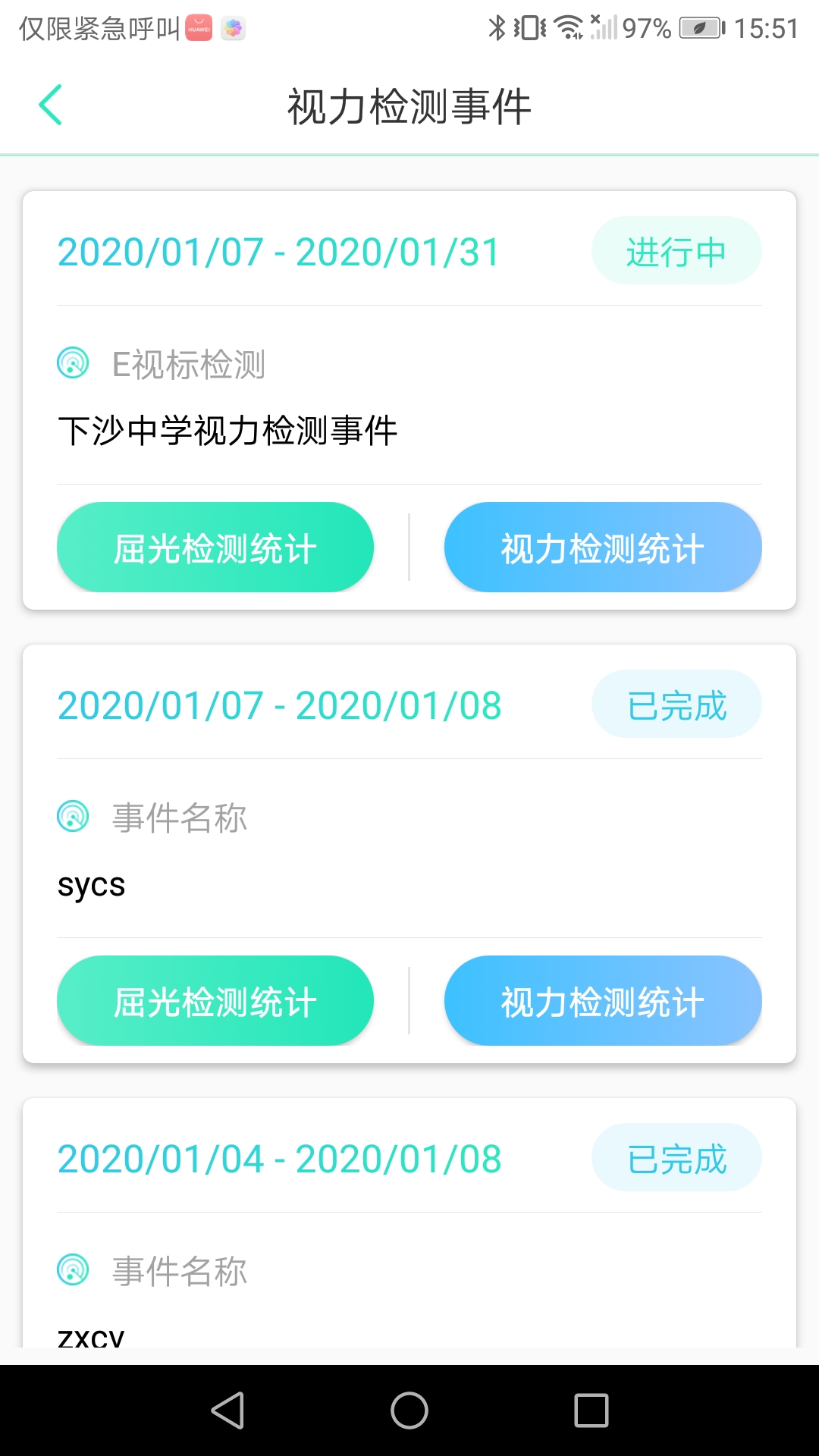Tap the Huawei AppGallery notification icon
This screenshot has height=1456, width=819.
tap(199, 29)
